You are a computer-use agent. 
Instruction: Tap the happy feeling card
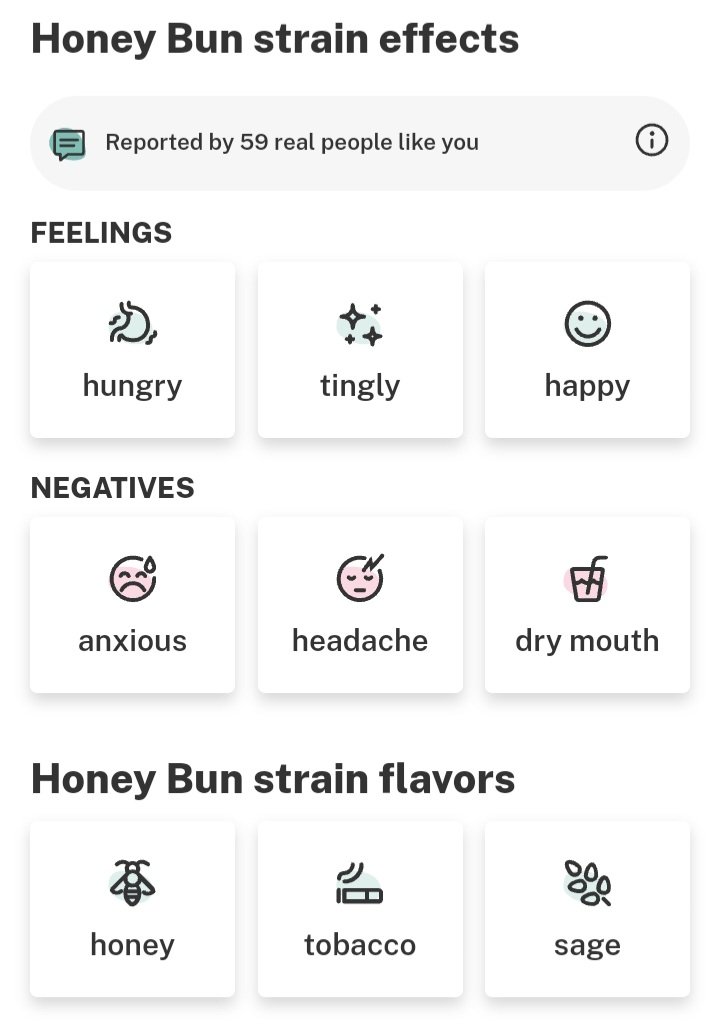click(x=587, y=350)
